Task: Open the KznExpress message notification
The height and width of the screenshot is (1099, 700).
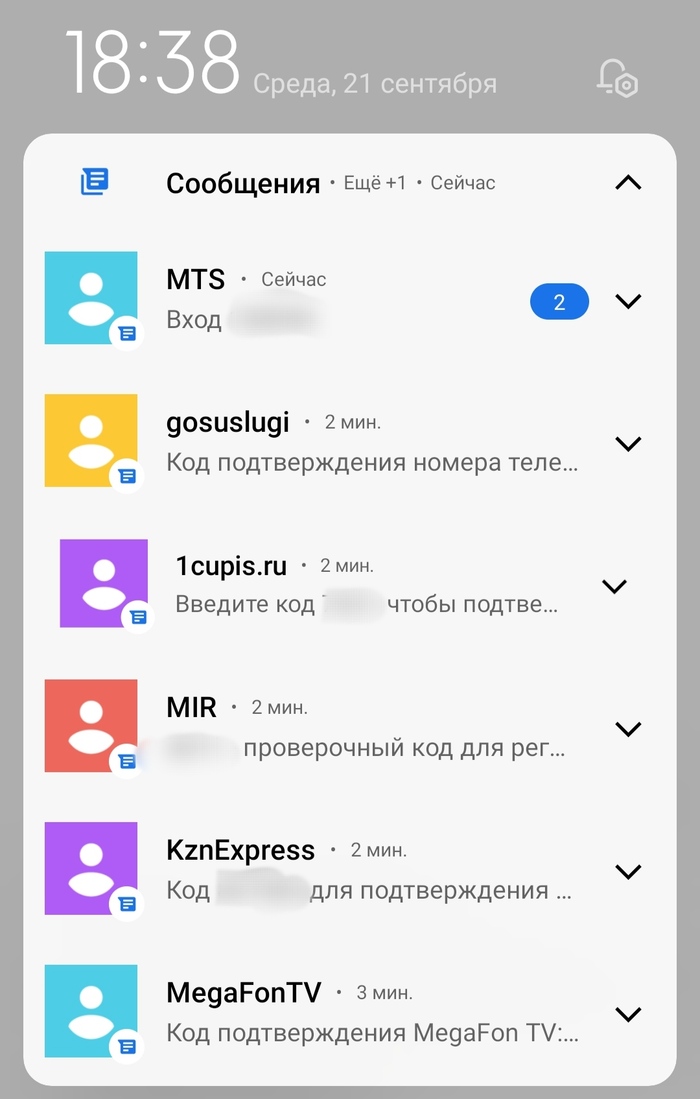Action: point(370,870)
